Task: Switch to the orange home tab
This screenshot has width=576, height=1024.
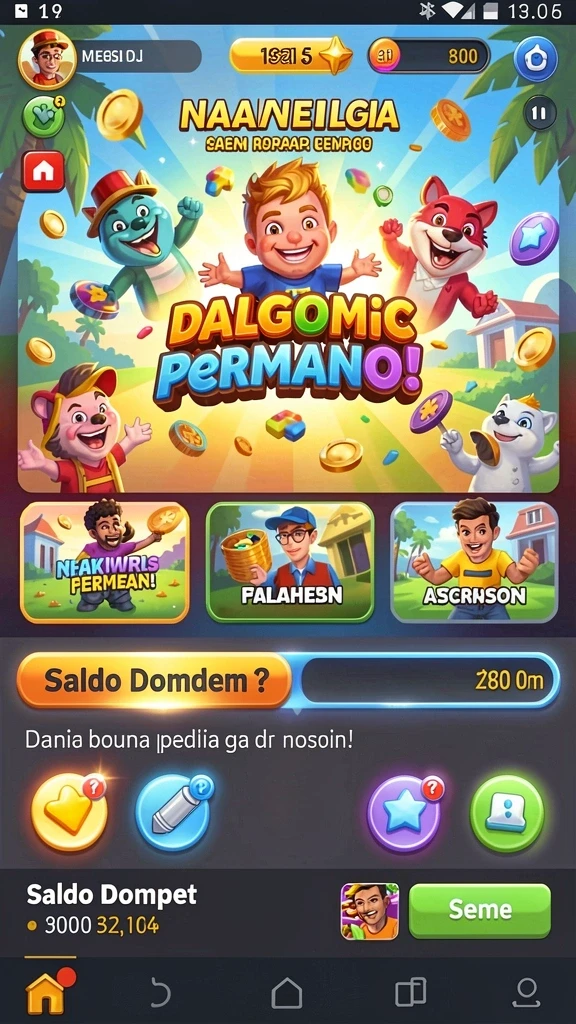Action: point(46,993)
